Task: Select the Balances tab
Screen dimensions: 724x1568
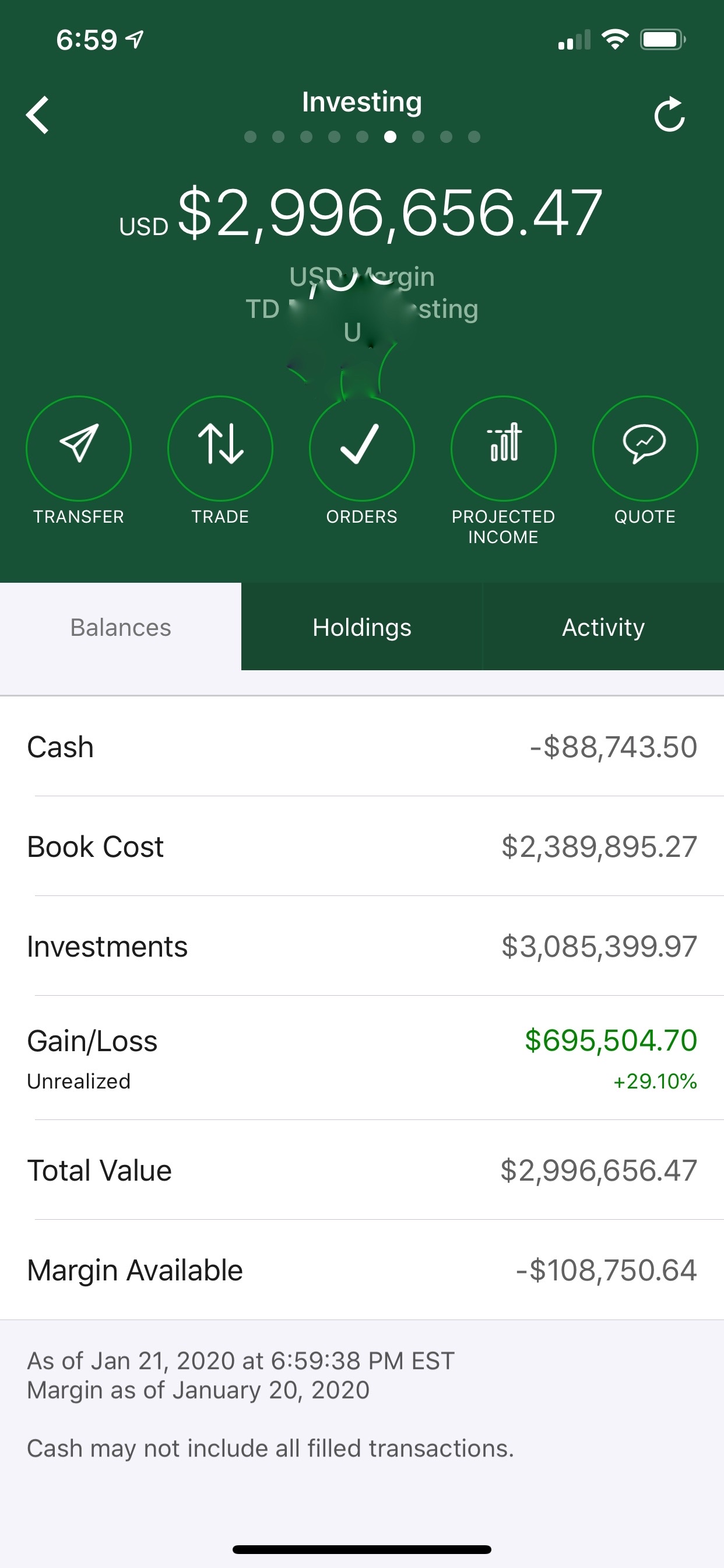Action: [x=121, y=627]
